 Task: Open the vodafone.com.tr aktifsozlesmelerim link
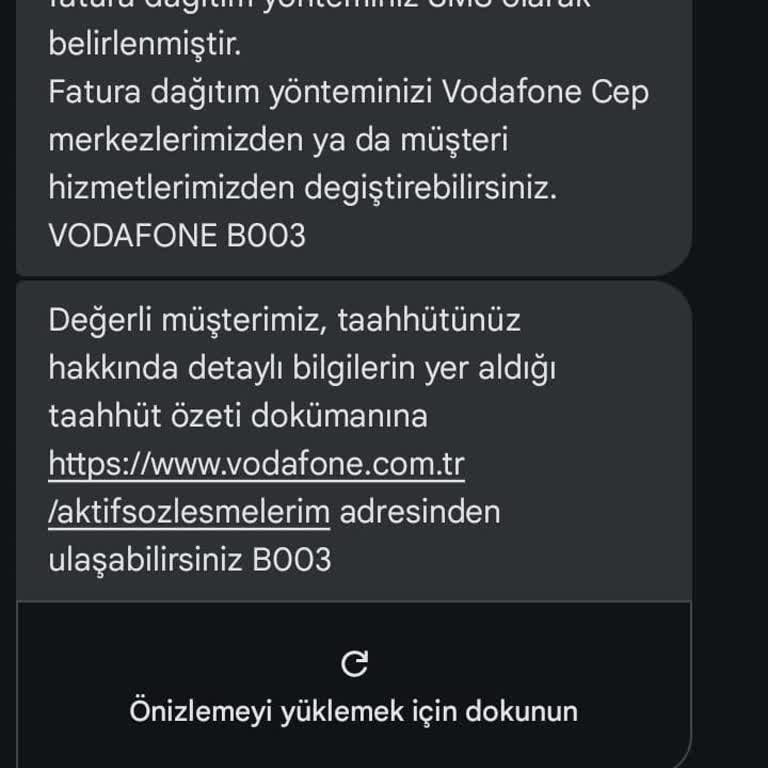[x=256, y=465]
